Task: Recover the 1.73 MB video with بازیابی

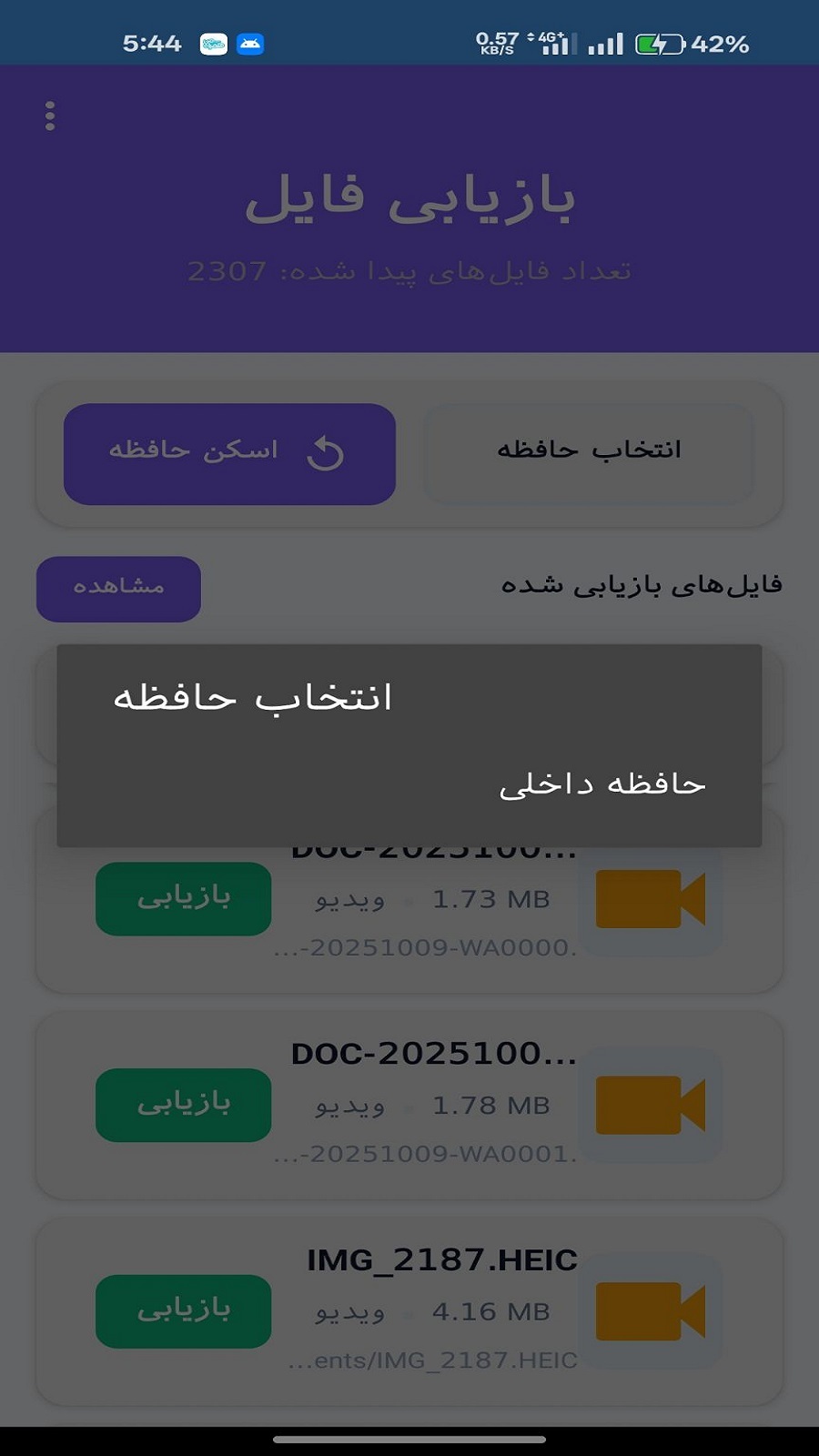Action: (182, 899)
